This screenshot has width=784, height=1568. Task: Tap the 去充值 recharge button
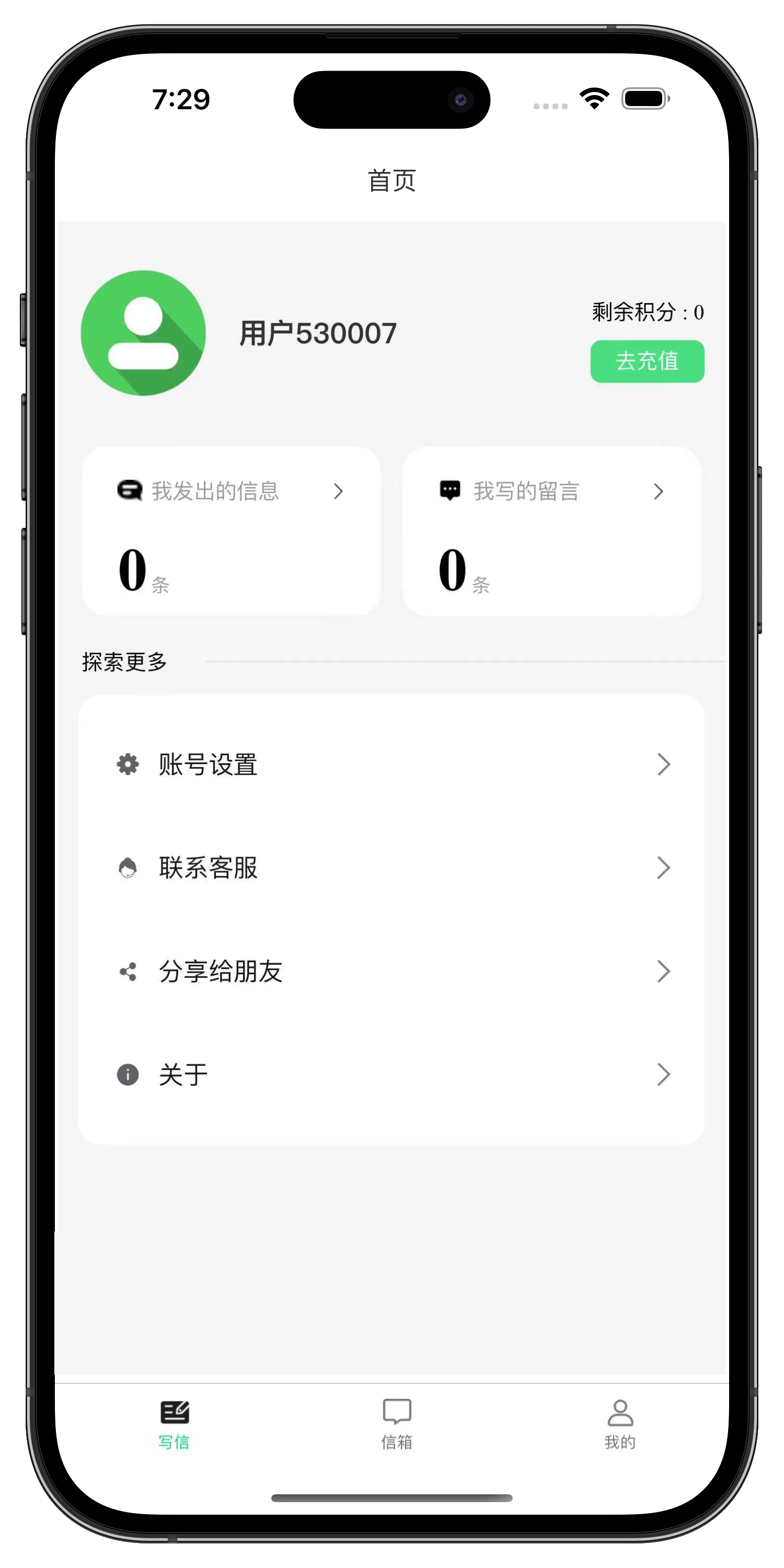[x=647, y=361]
